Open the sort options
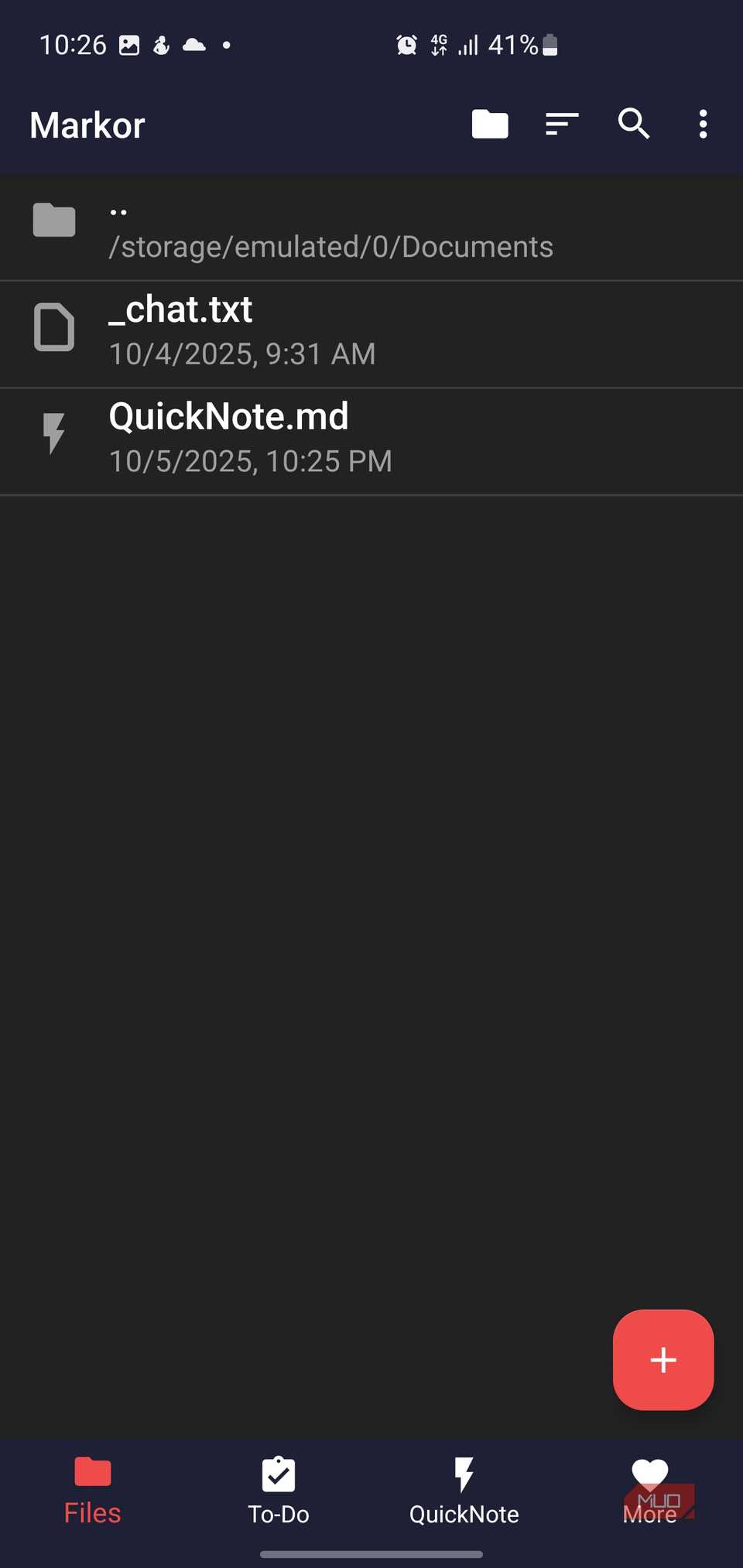Screen dimensions: 743x1568 562,125
